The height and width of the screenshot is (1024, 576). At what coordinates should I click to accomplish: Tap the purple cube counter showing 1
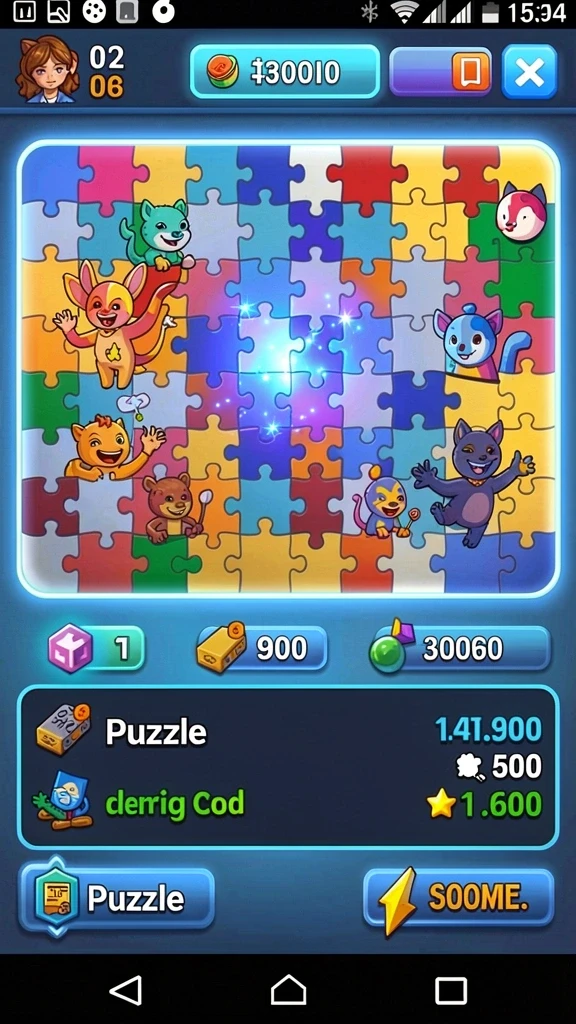coord(97,648)
